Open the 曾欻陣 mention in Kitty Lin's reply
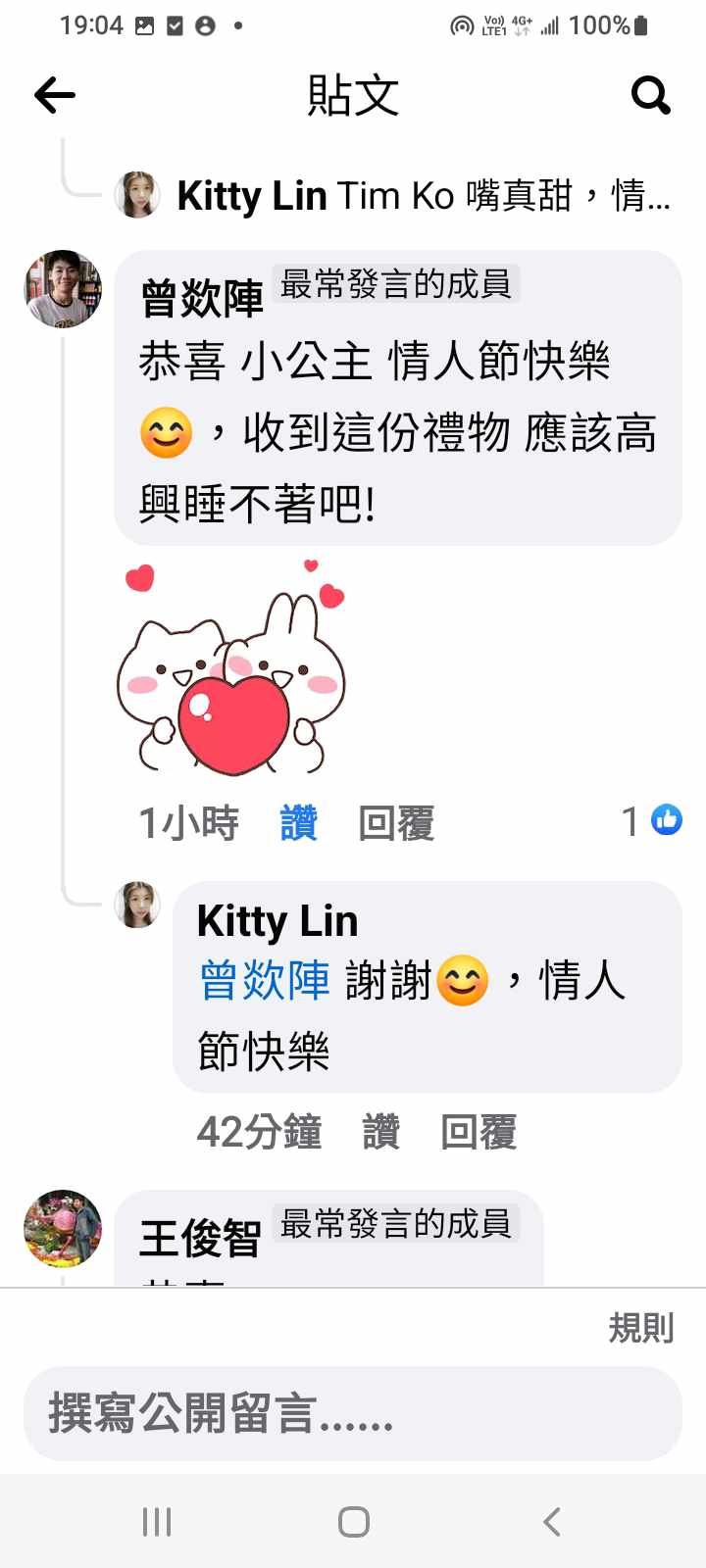706x1568 pixels. point(265,981)
